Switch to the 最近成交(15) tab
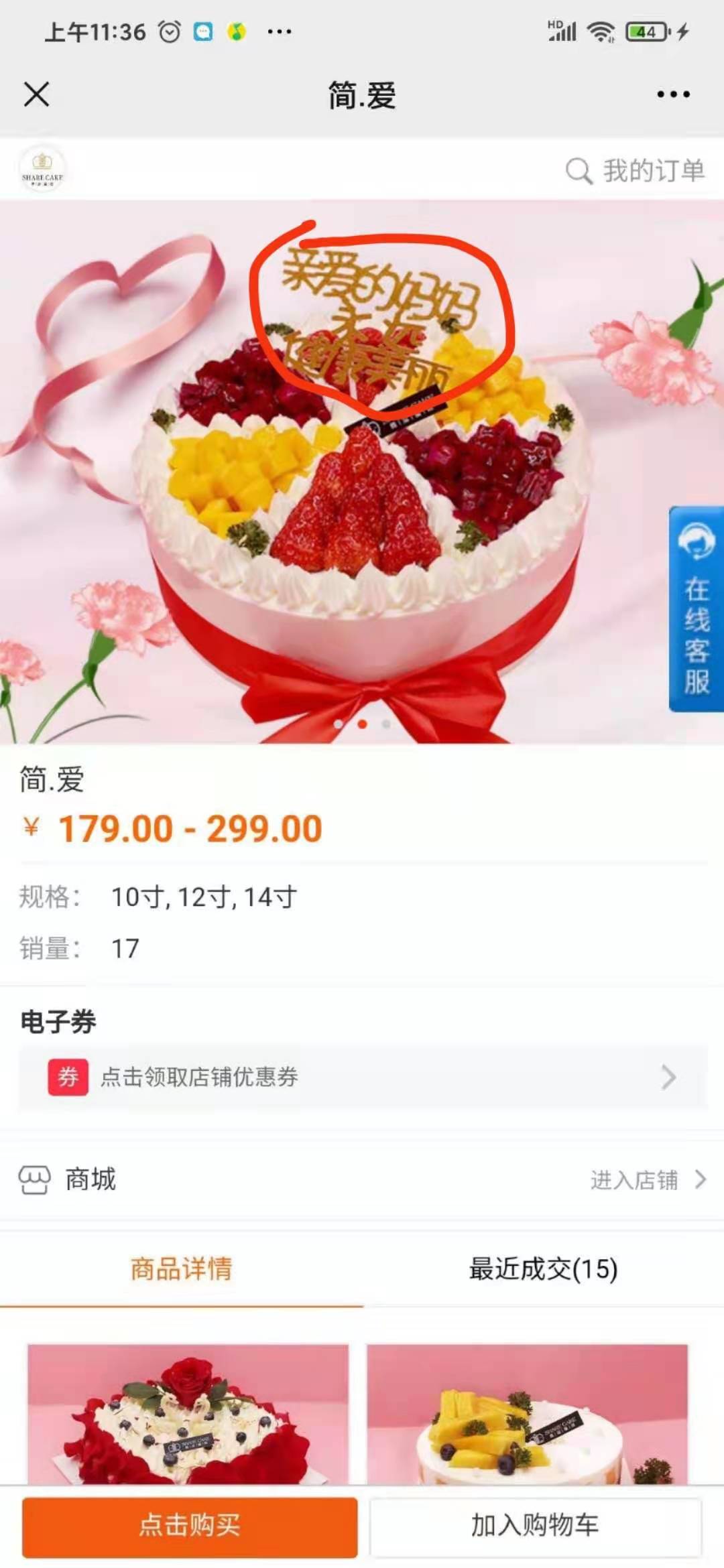724x1568 pixels. 543,1268
